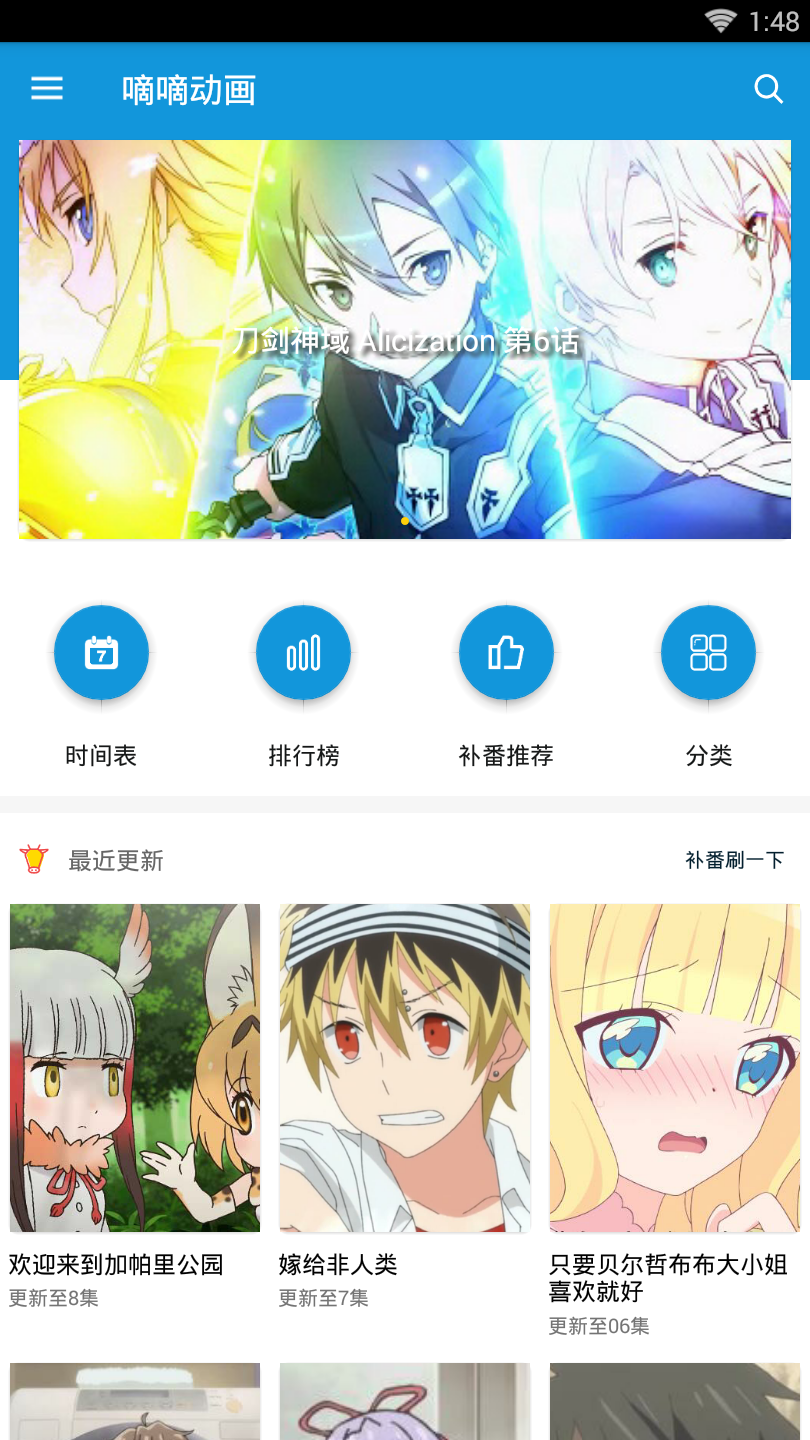The image size is (810, 1440).
Task: Click the banner title 刀剑神域 Alicization 第6话
Action: point(404,342)
